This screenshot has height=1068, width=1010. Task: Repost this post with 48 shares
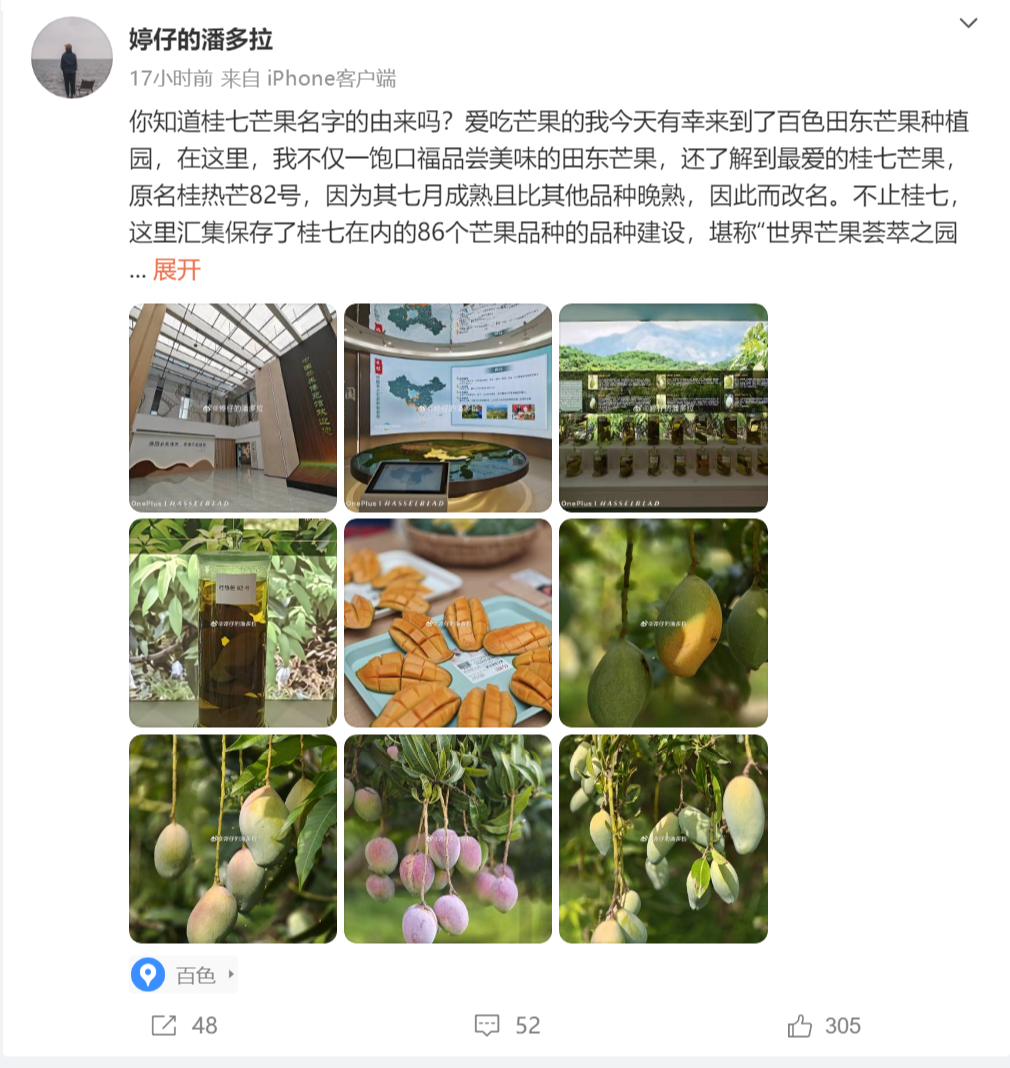click(184, 1025)
